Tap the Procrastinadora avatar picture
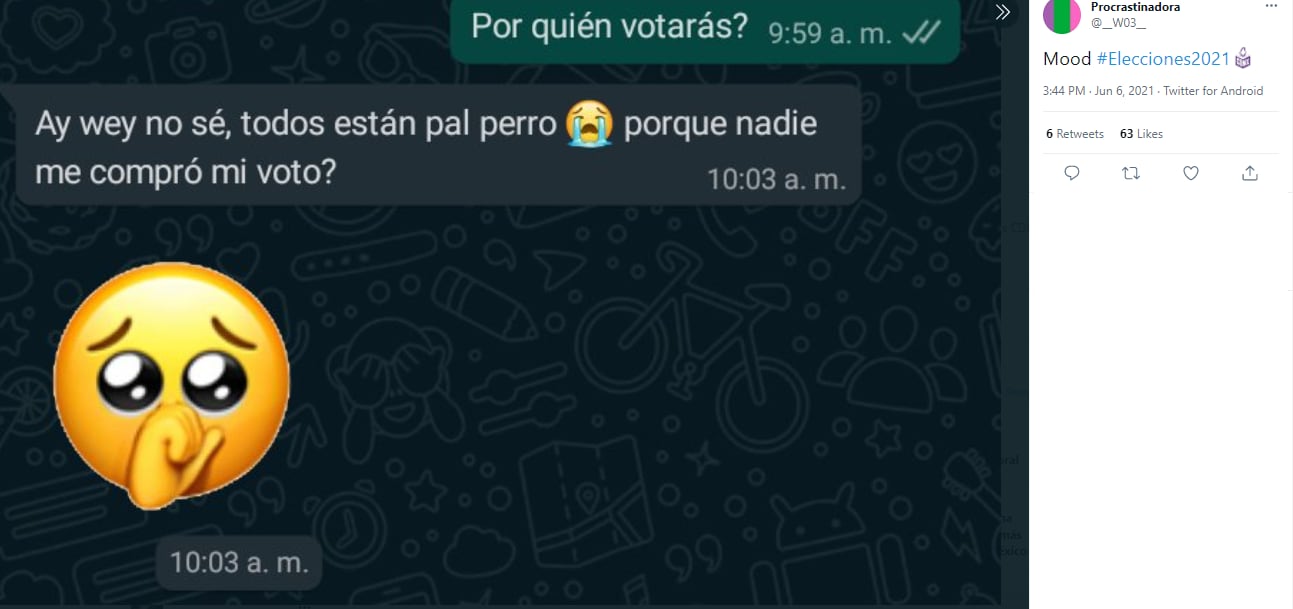Image resolution: width=1293 pixels, height=609 pixels. 1062,14
